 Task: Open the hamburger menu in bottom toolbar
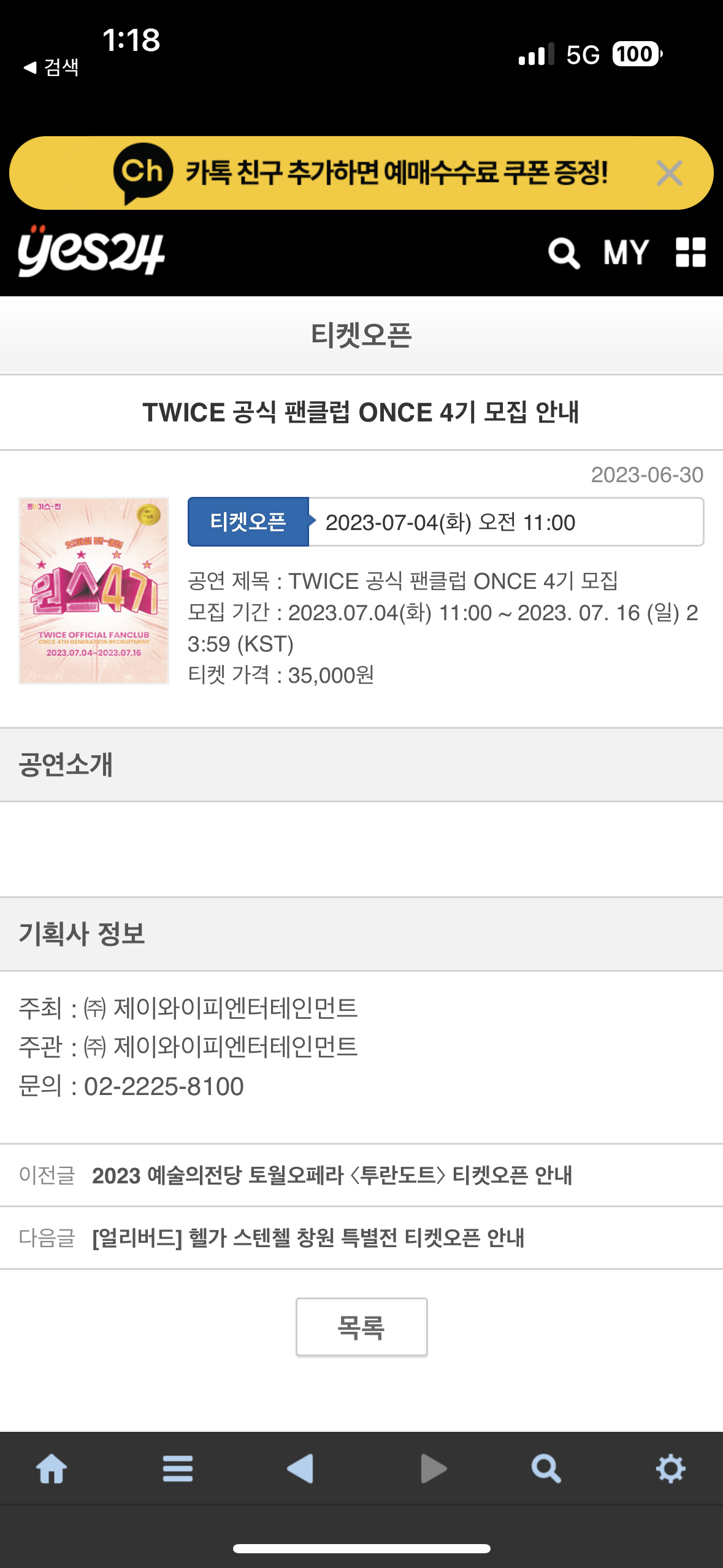click(178, 1469)
